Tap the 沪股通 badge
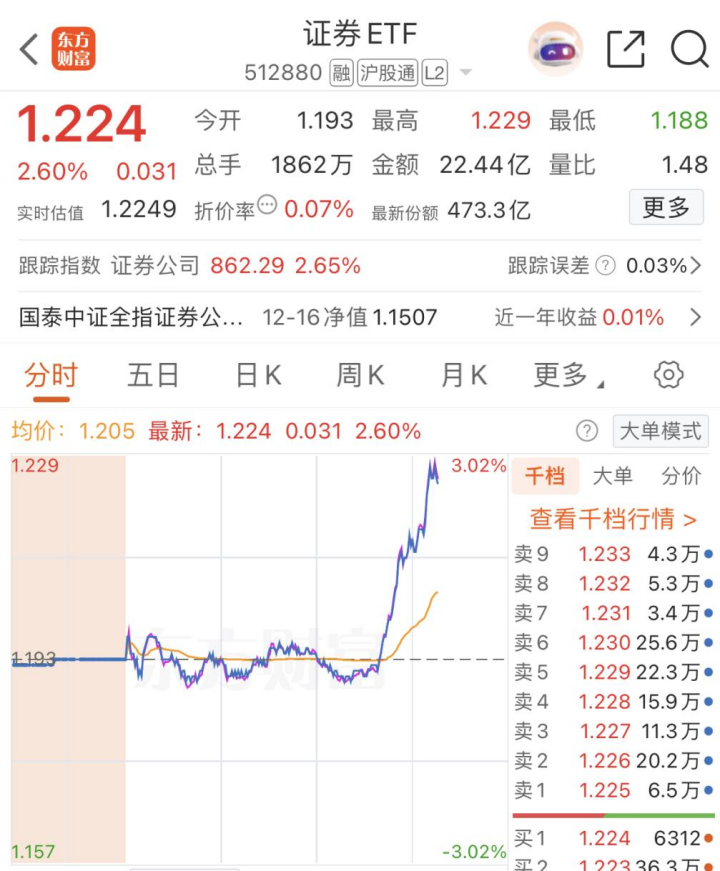The image size is (720, 871). (388, 72)
